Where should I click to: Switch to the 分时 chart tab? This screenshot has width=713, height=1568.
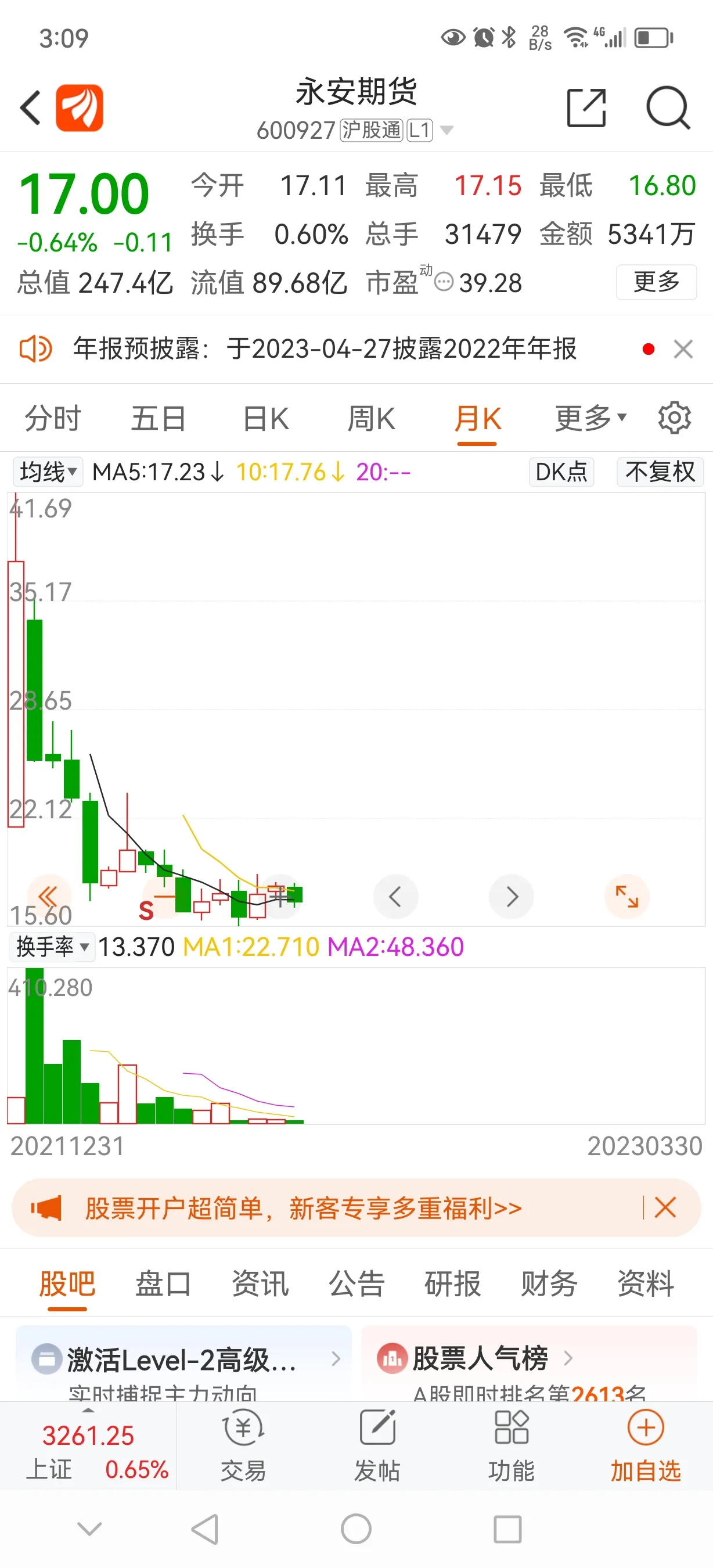click(53, 419)
